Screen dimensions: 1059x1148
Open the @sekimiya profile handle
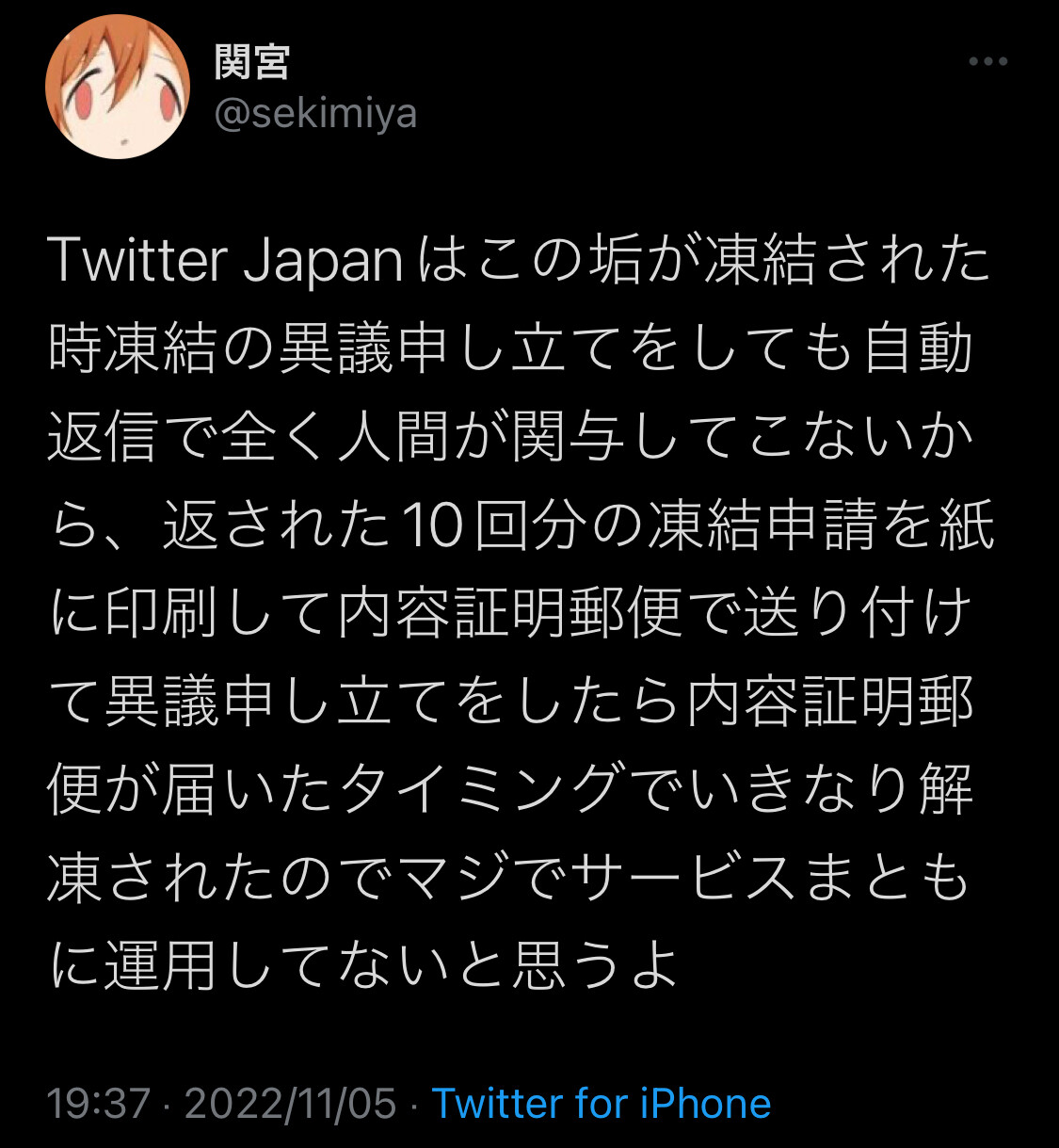tap(315, 115)
